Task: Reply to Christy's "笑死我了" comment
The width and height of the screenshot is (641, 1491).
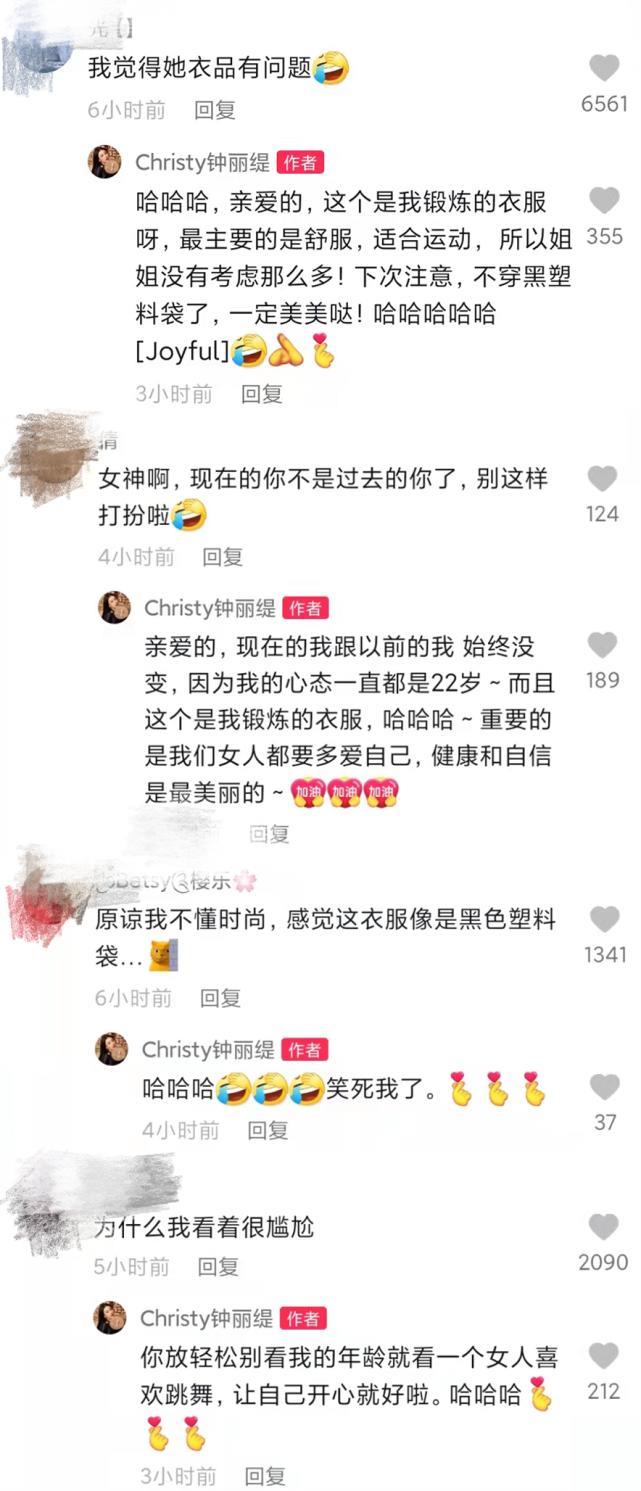Action: coord(267,1130)
